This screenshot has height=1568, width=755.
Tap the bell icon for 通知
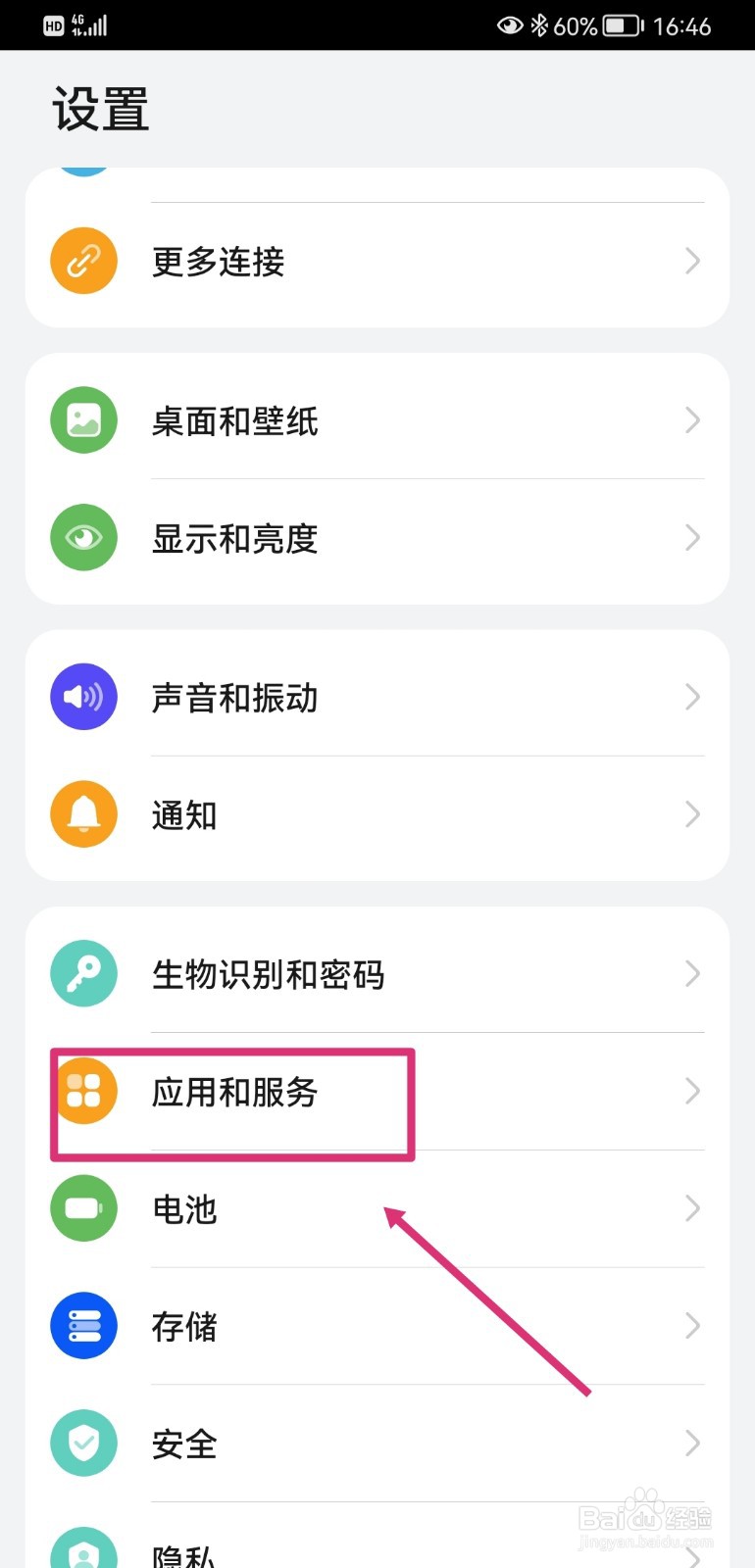(x=83, y=813)
